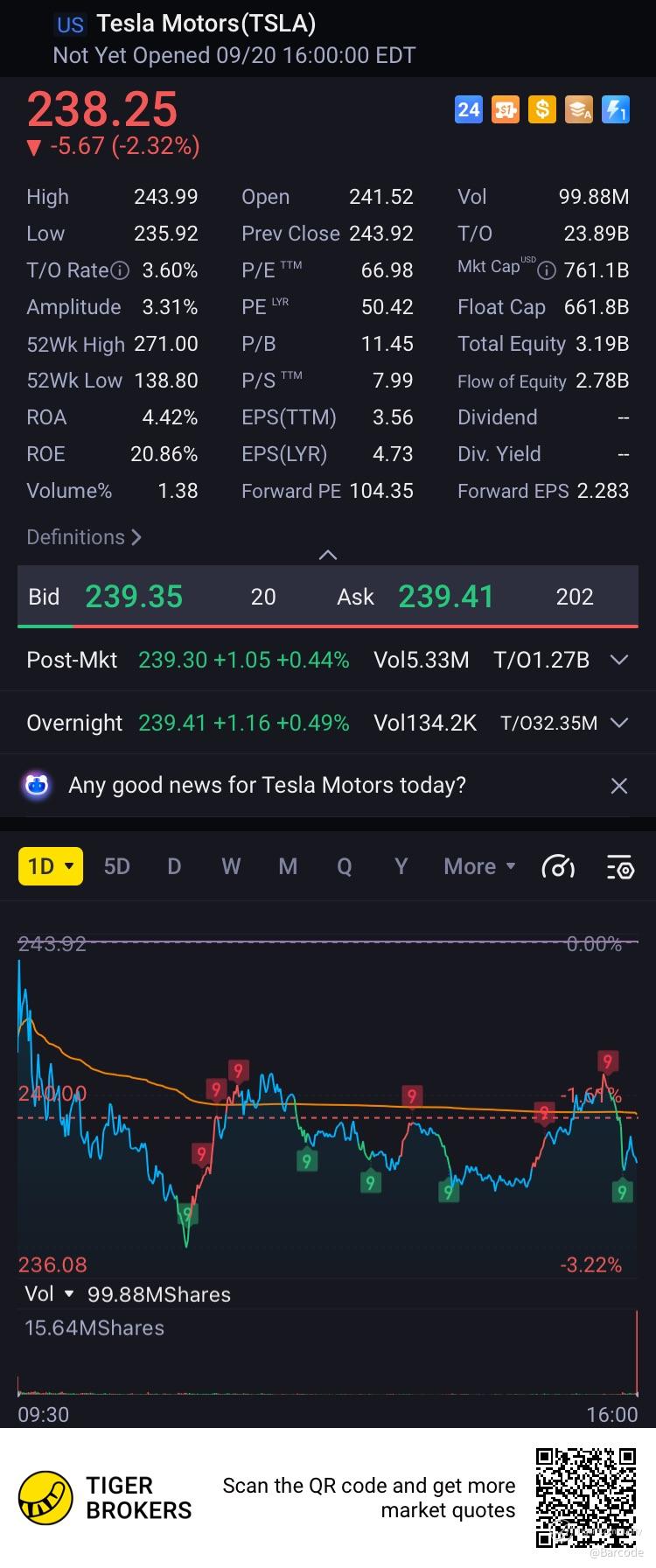Open the Definitions link
Viewport: 656px width, 1568px height.
pos(83,537)
